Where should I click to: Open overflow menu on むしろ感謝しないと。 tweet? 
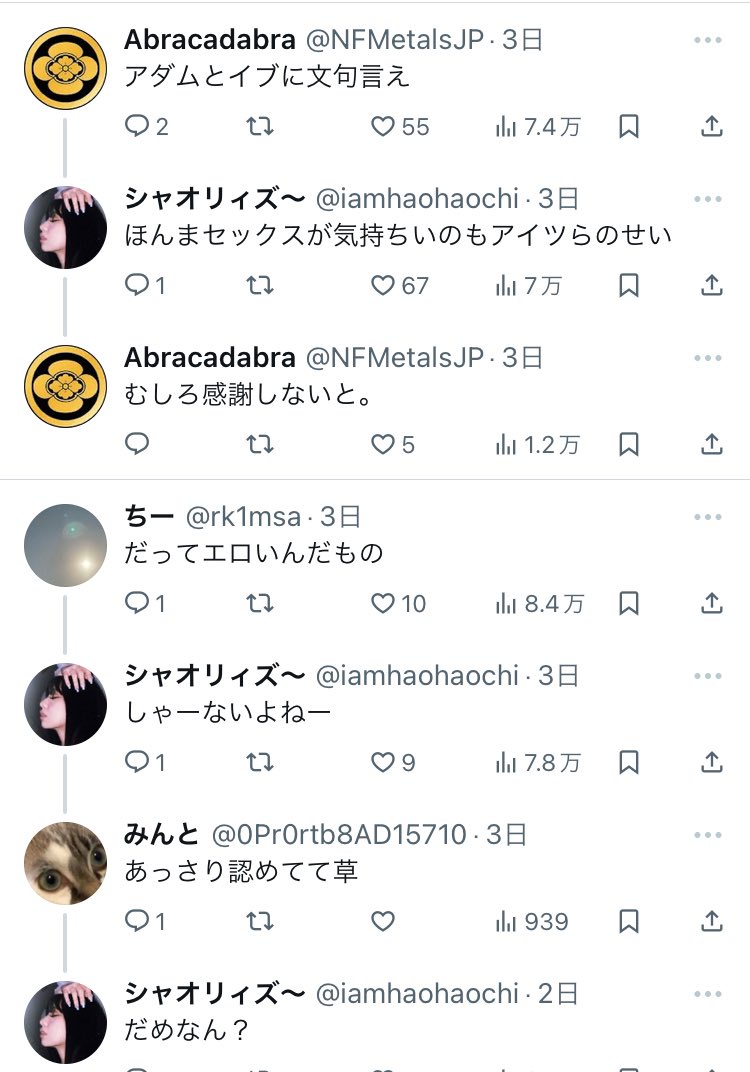[707, 358]
